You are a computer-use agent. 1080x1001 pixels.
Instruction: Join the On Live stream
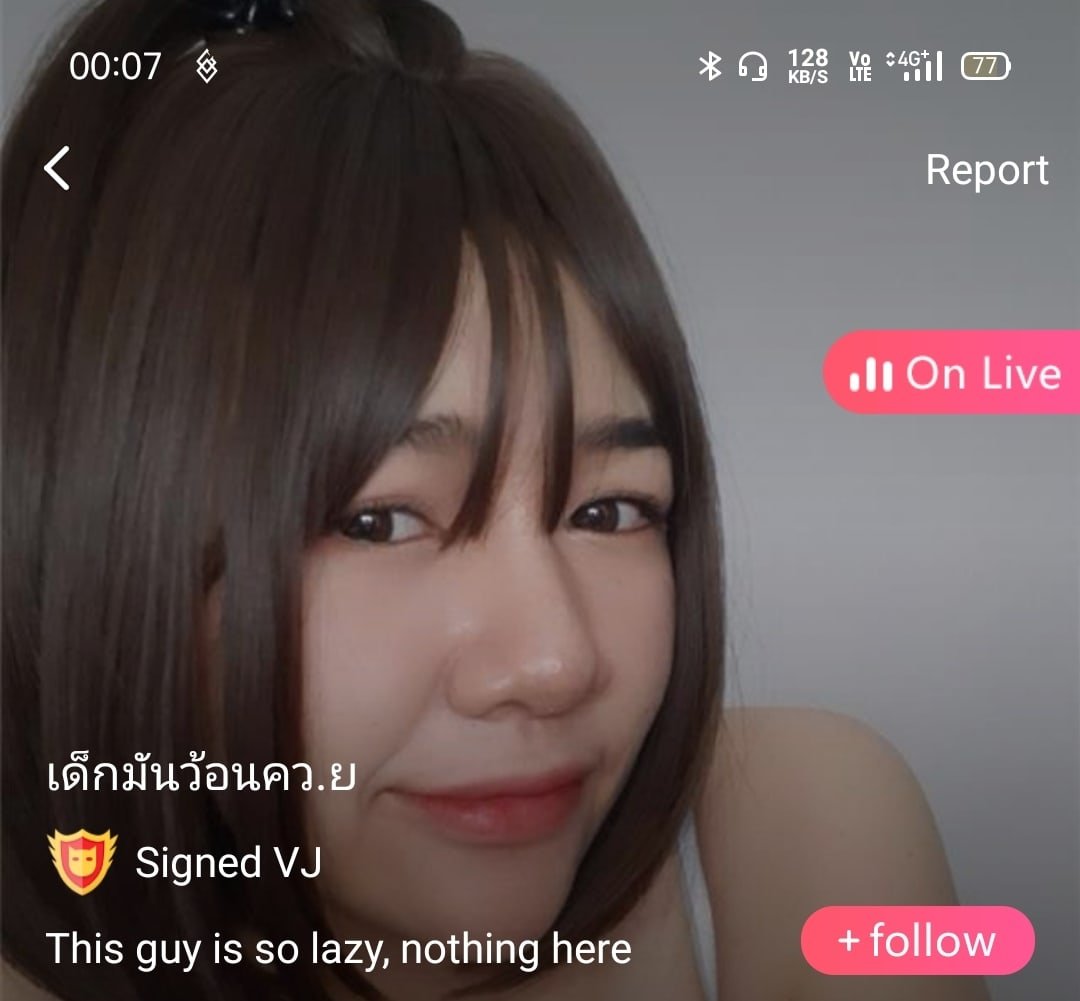click(953, 373)
